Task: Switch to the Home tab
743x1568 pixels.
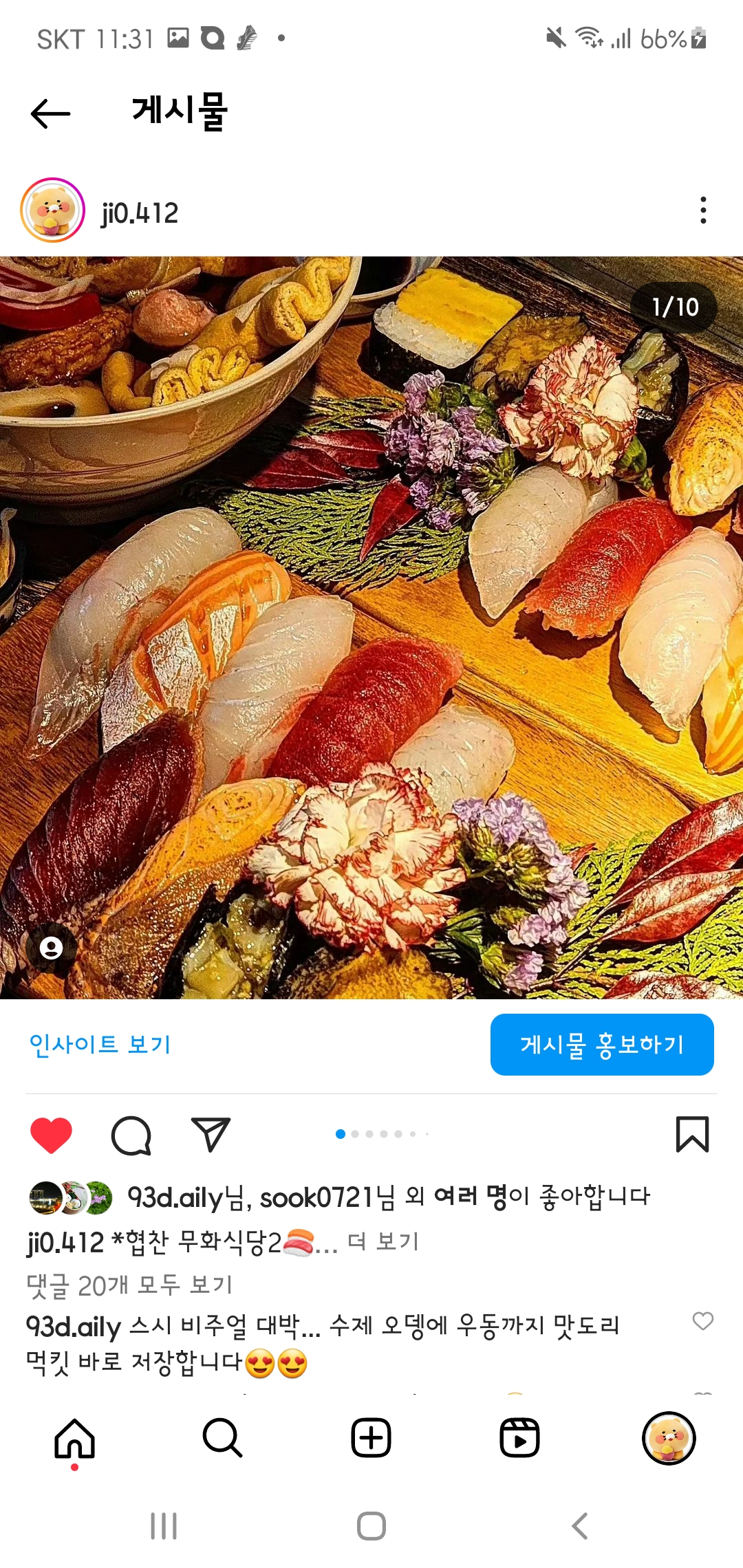Action: 74,1437
